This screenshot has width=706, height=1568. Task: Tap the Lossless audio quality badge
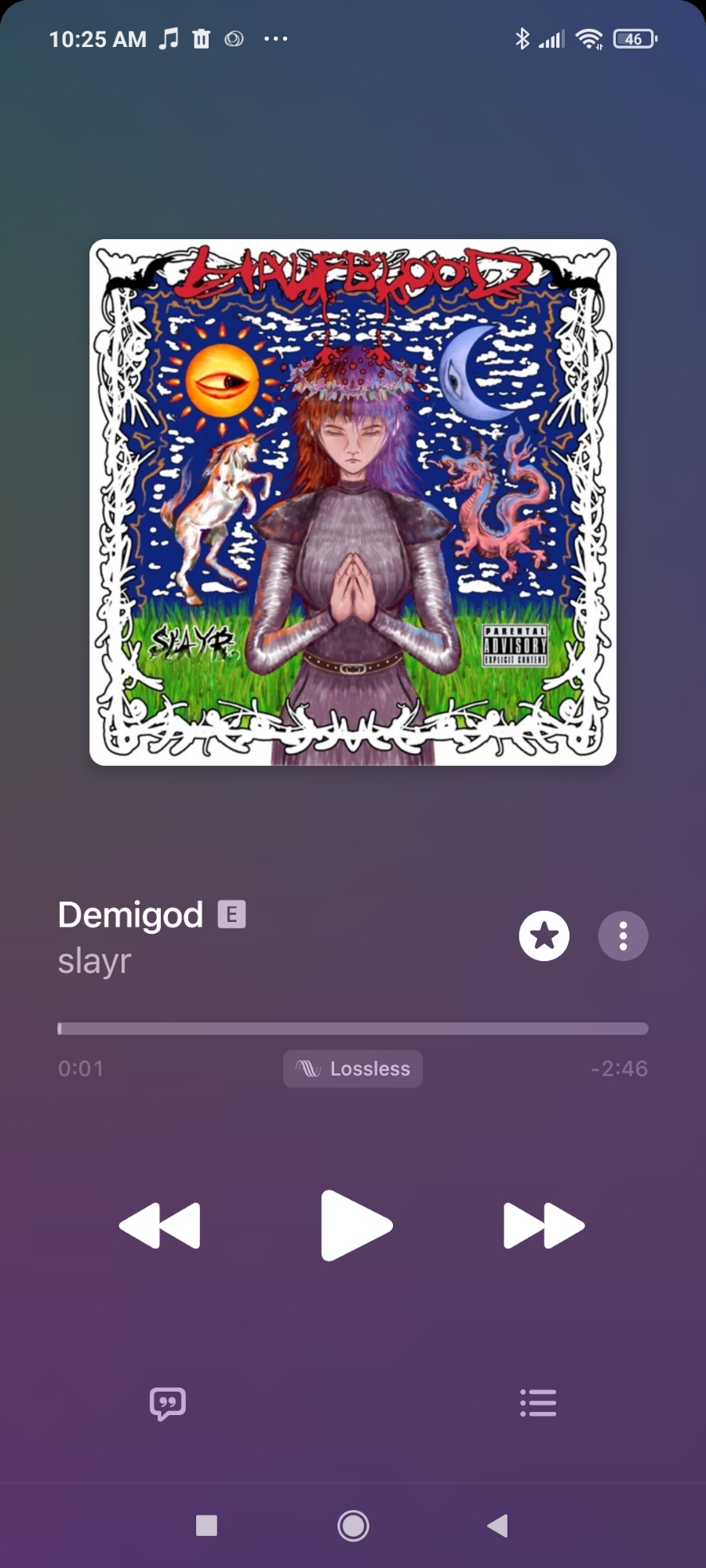click(353, 1069)
